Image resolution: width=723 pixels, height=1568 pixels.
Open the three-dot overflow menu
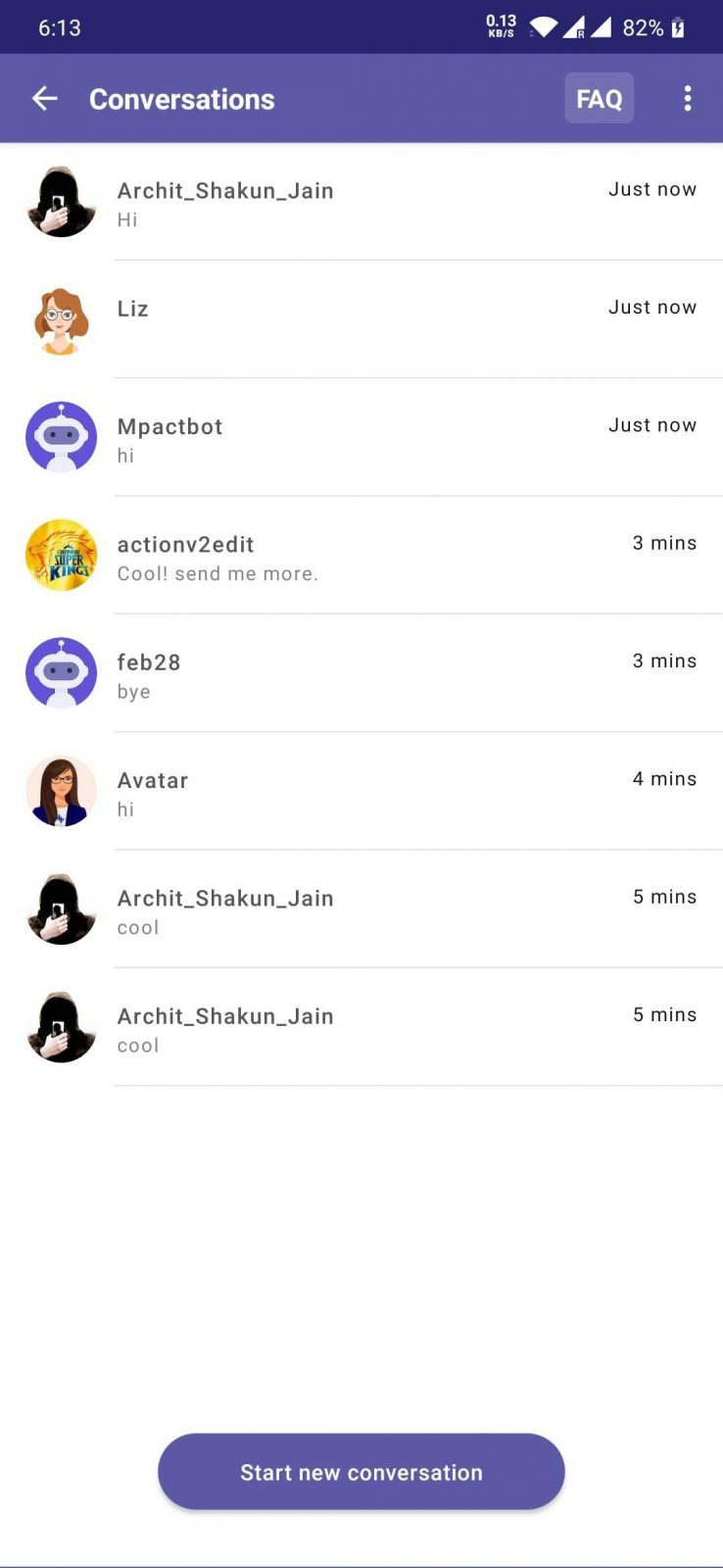(x=688, y=98)
